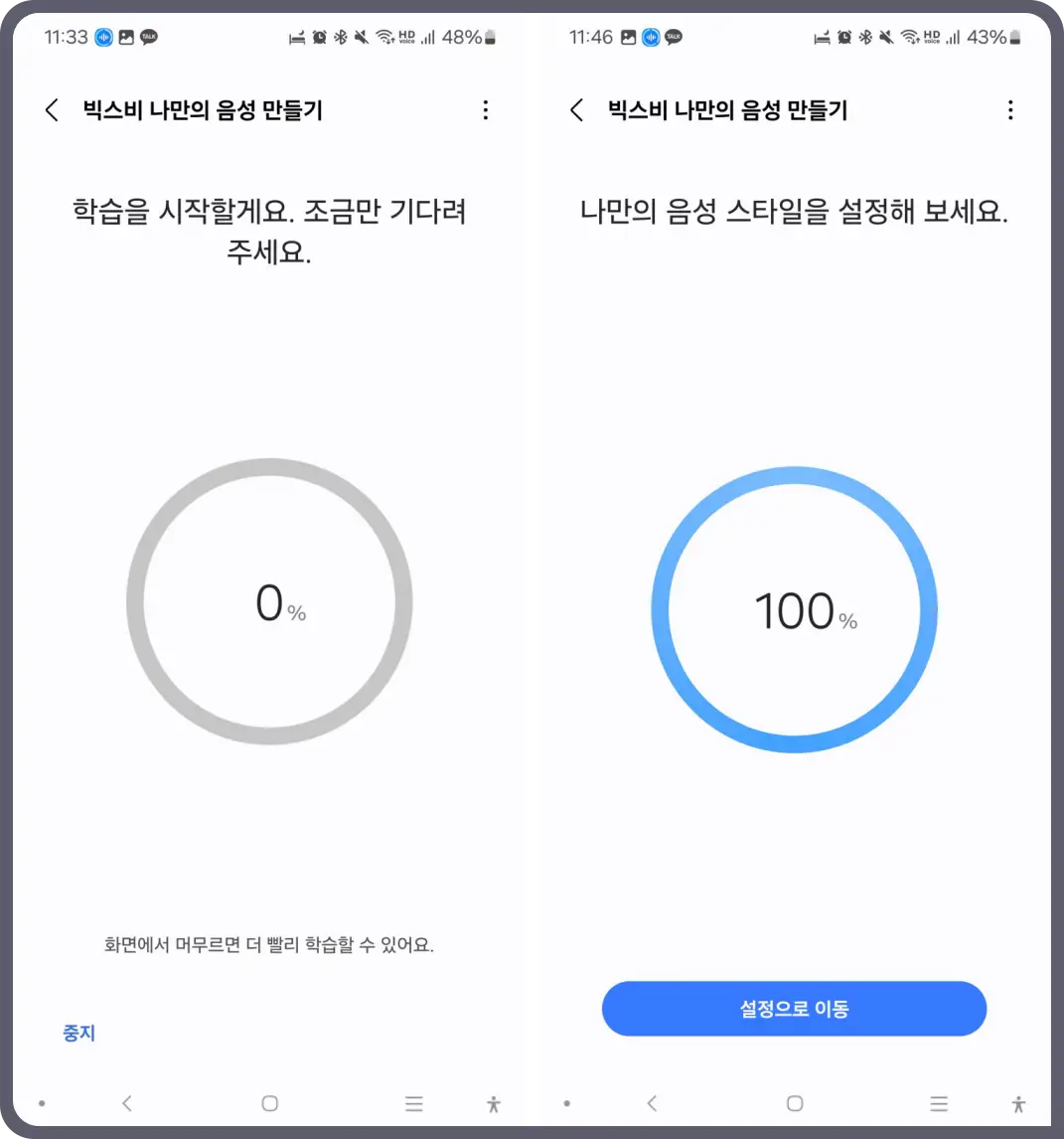Open the three-dot menu on the left screen

click(486, 110)
